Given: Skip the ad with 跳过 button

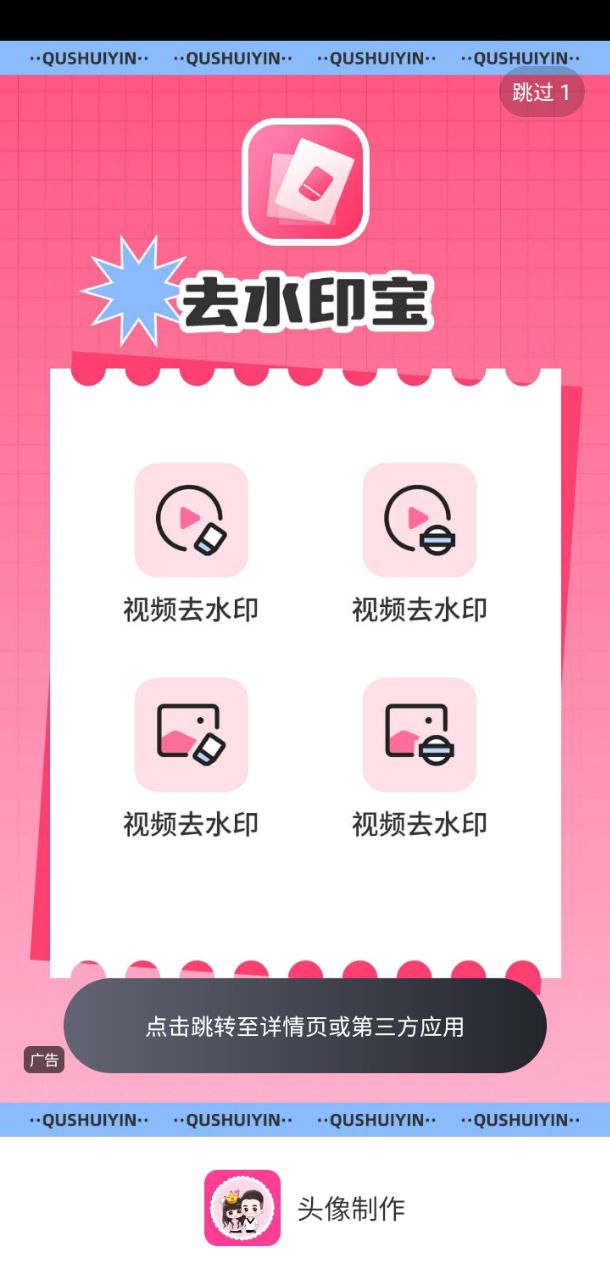Looking at the screenshot, I should (541, 93).
